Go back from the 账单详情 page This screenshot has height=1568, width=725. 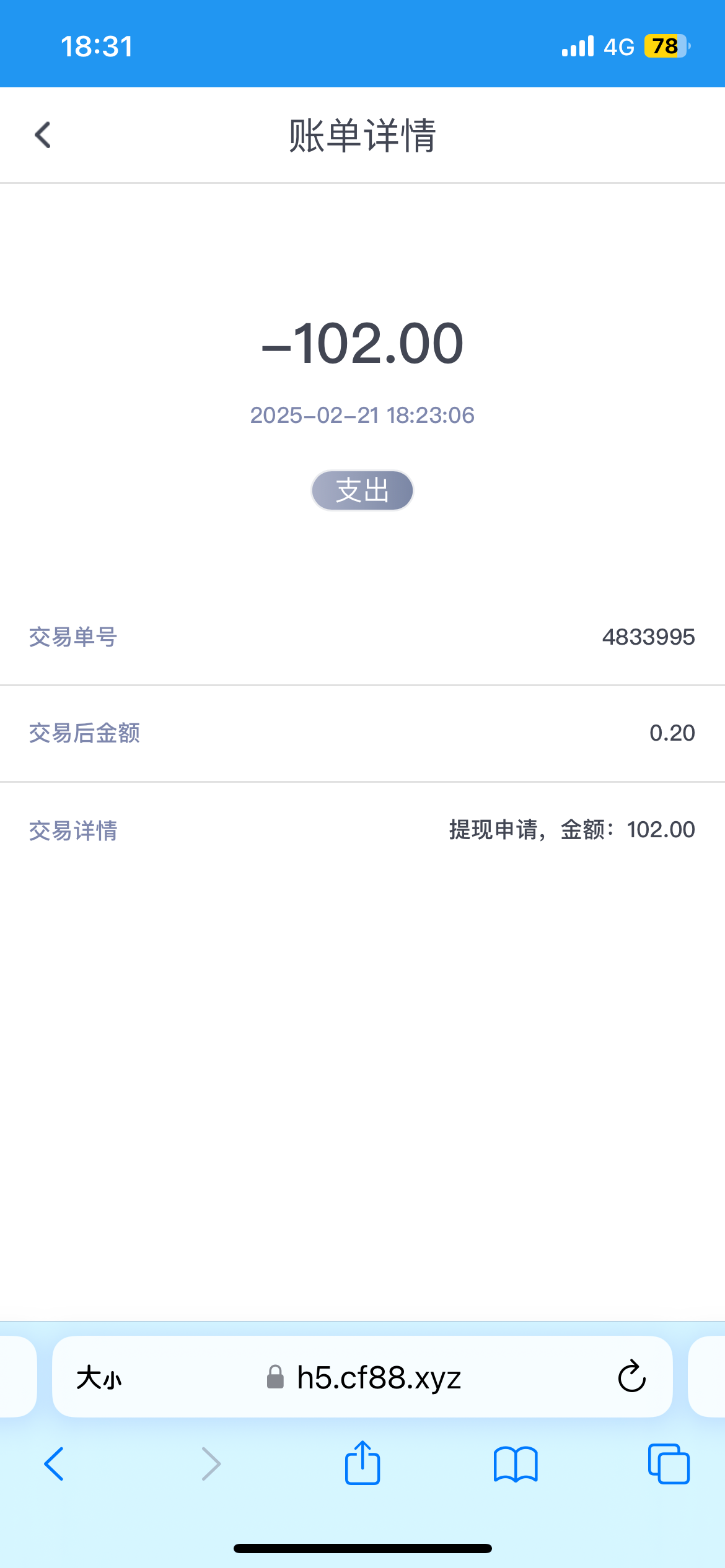tap(43, 135)
